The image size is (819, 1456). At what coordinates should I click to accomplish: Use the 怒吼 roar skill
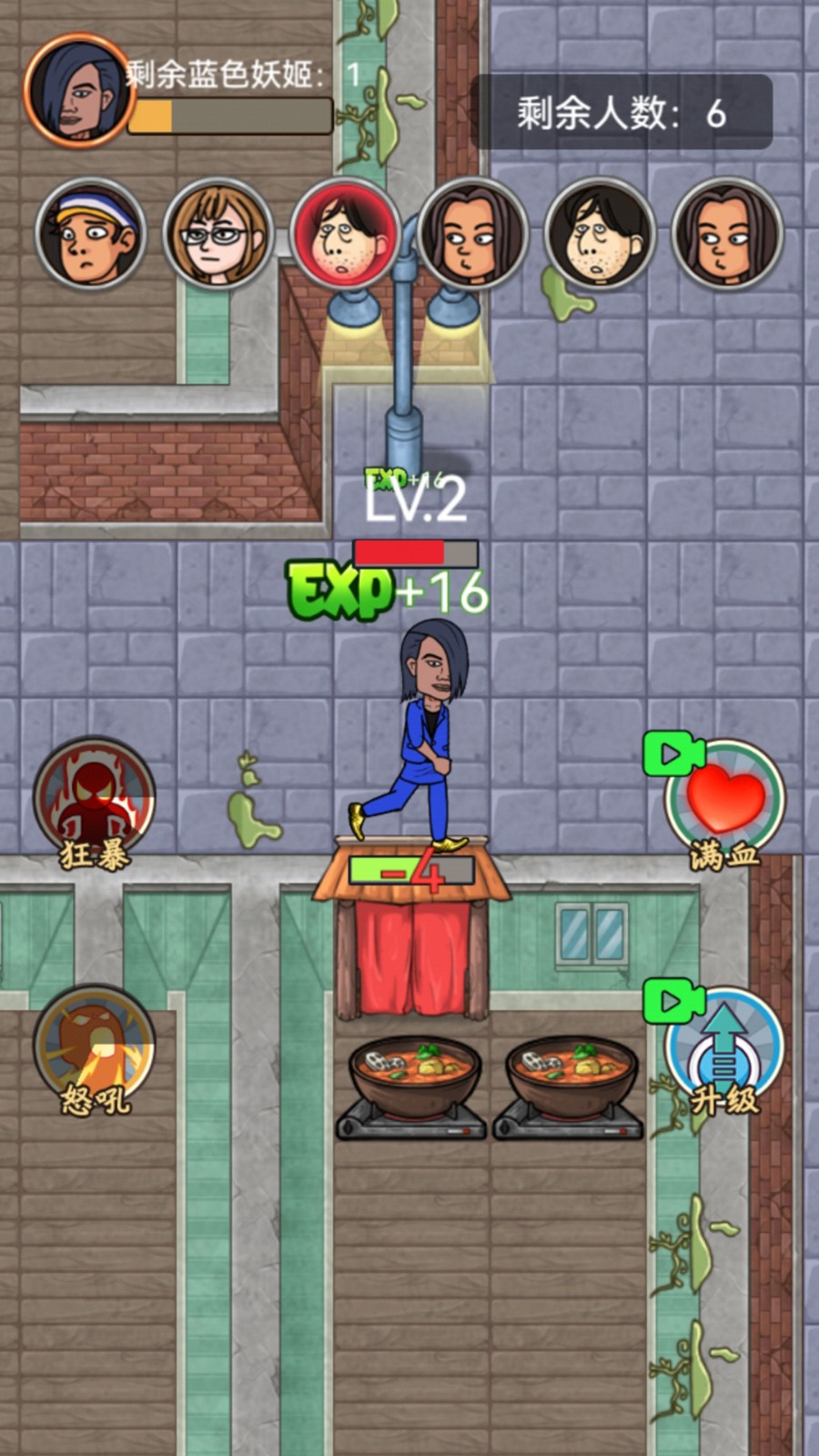(x=95, y=1051)
